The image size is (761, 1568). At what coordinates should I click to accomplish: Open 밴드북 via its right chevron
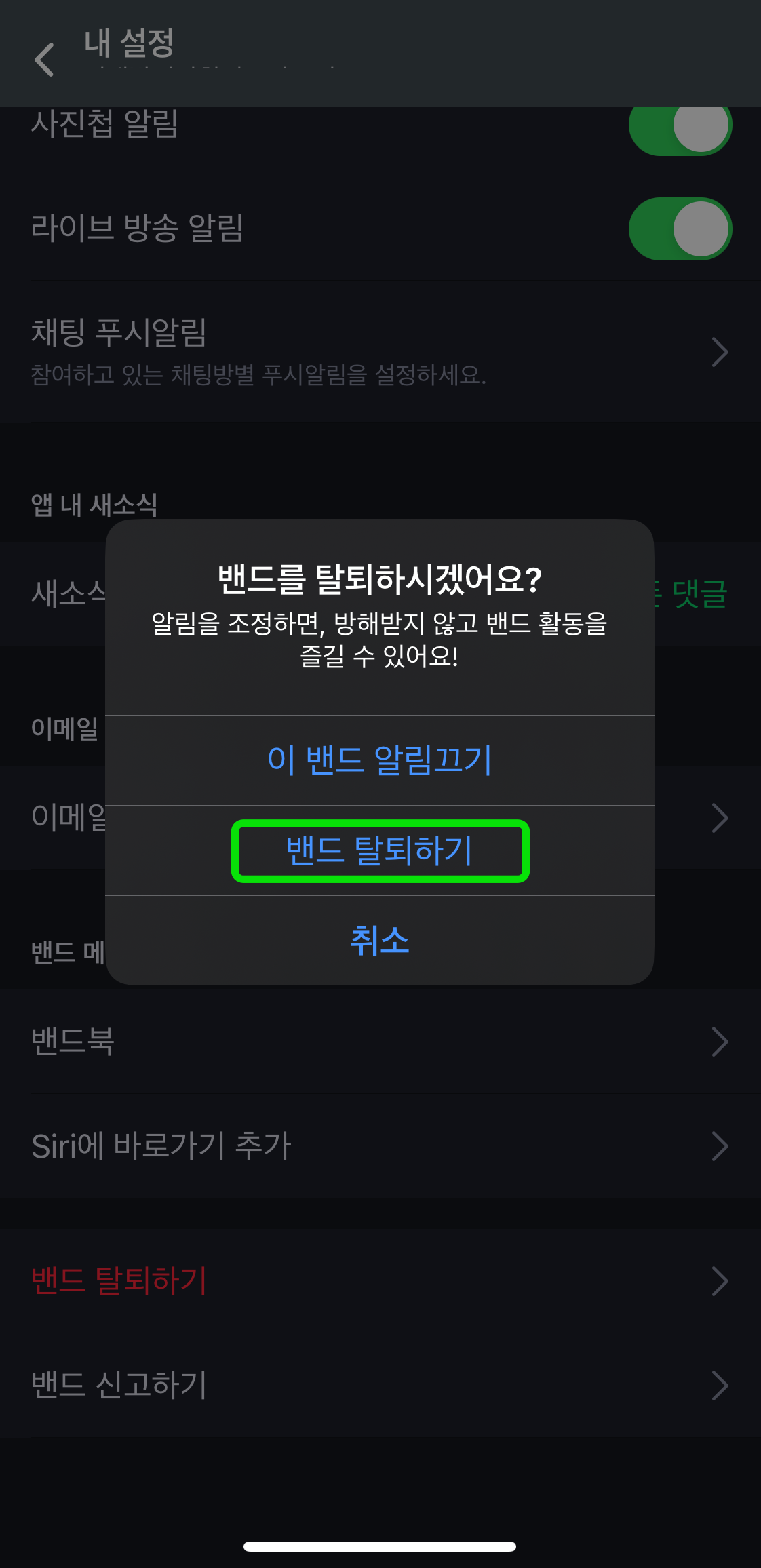(720, 1041)
